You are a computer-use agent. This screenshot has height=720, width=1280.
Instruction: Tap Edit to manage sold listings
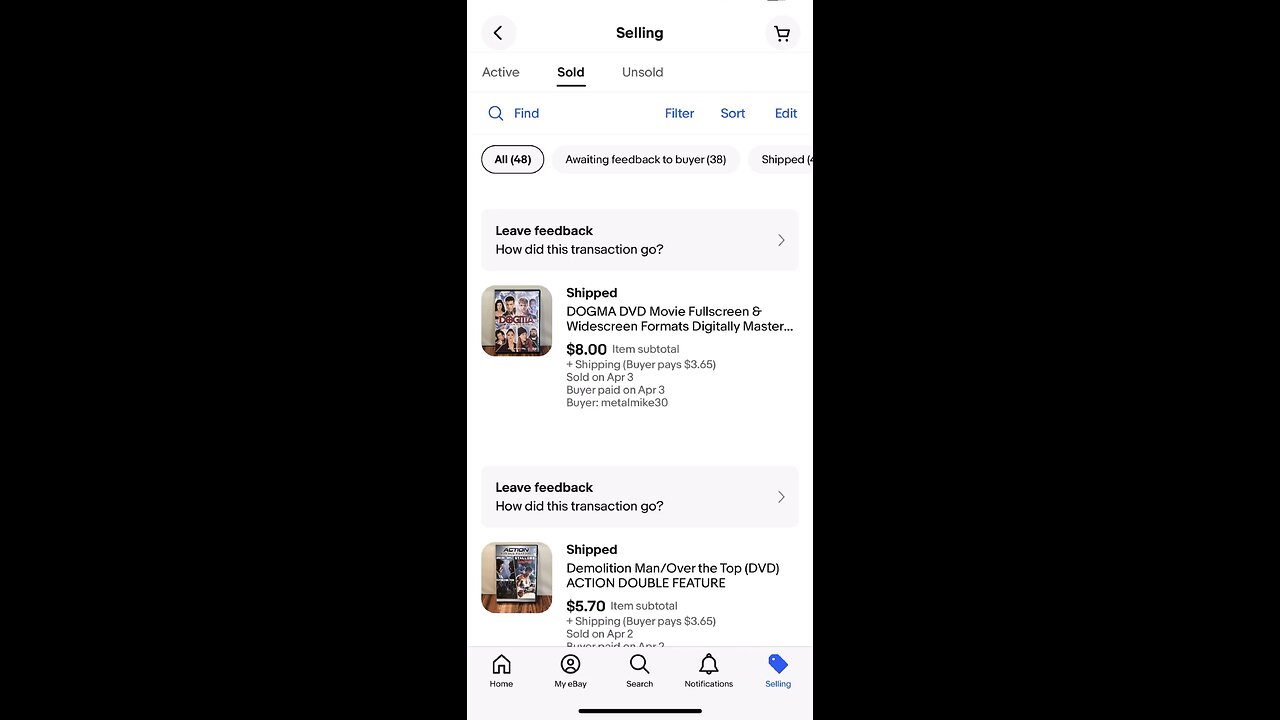tap(785, 113)
